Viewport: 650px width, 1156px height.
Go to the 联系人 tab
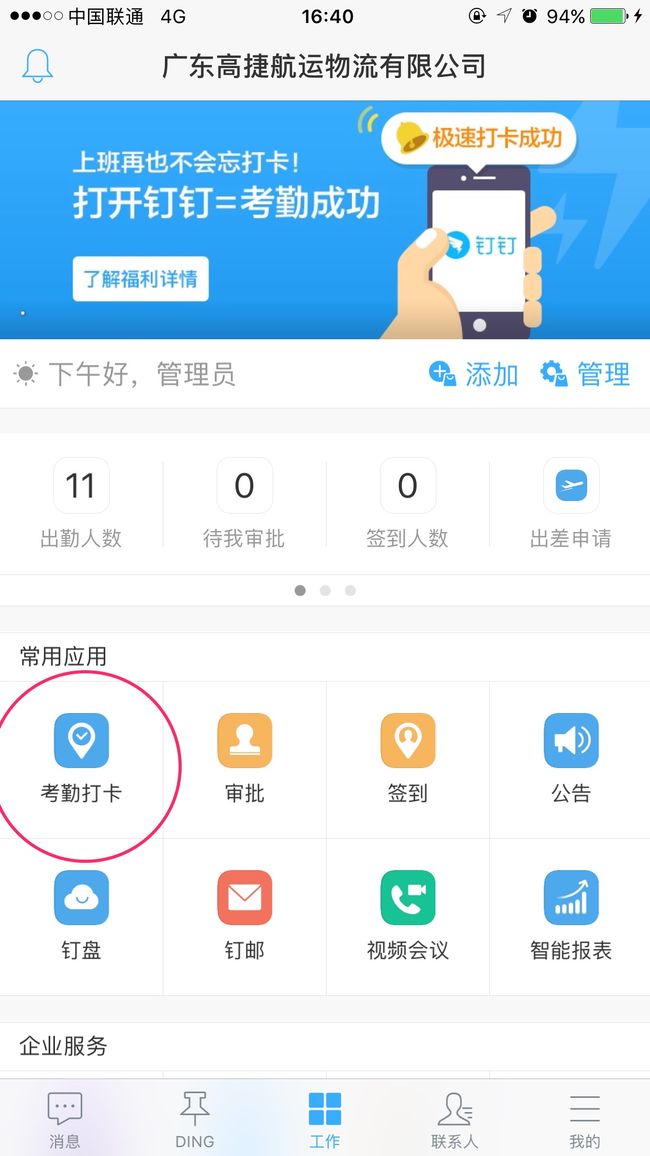[455, 1119]
